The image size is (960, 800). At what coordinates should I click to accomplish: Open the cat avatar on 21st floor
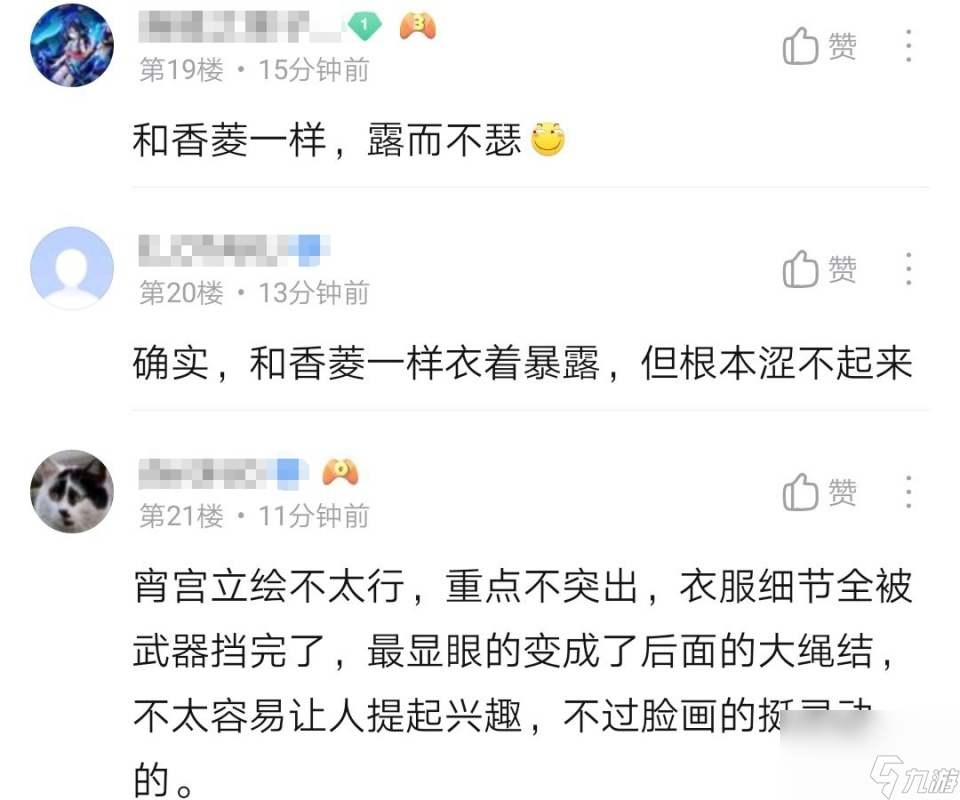(x=72, y=491)
